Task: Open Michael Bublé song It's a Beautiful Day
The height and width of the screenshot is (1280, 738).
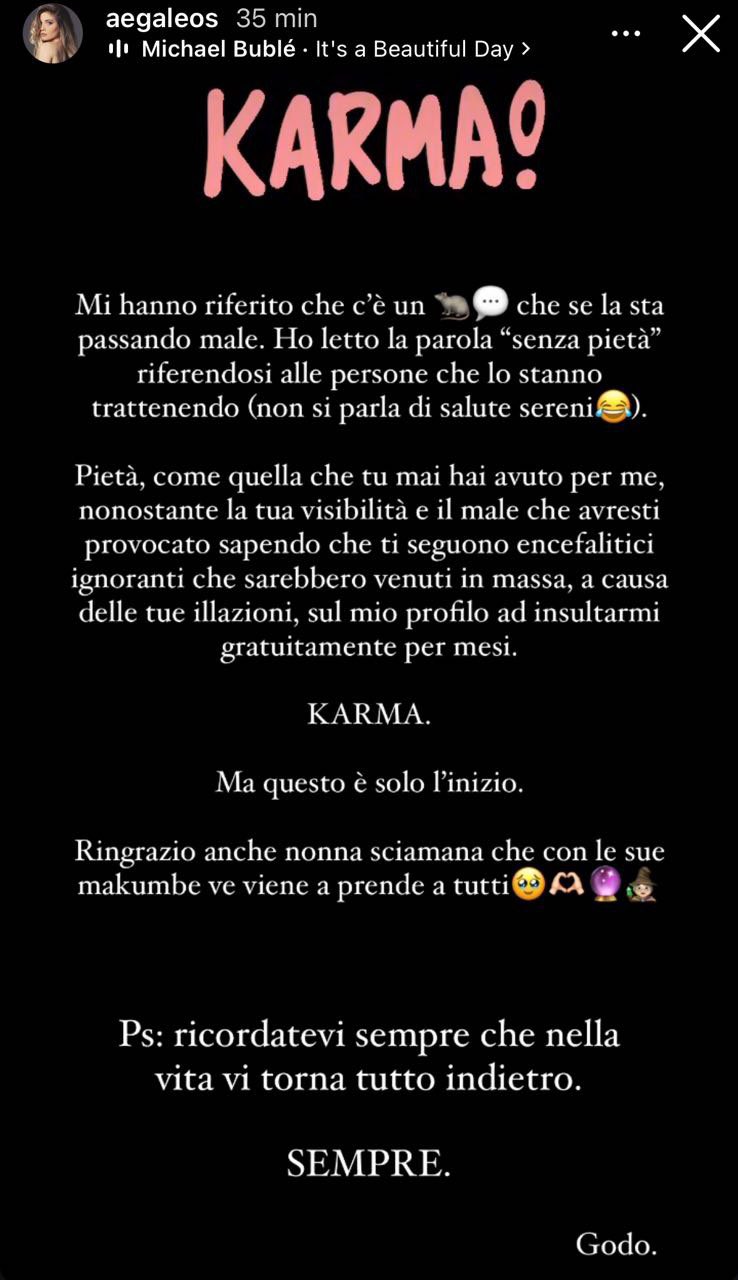Action: (x=330, y=49)
